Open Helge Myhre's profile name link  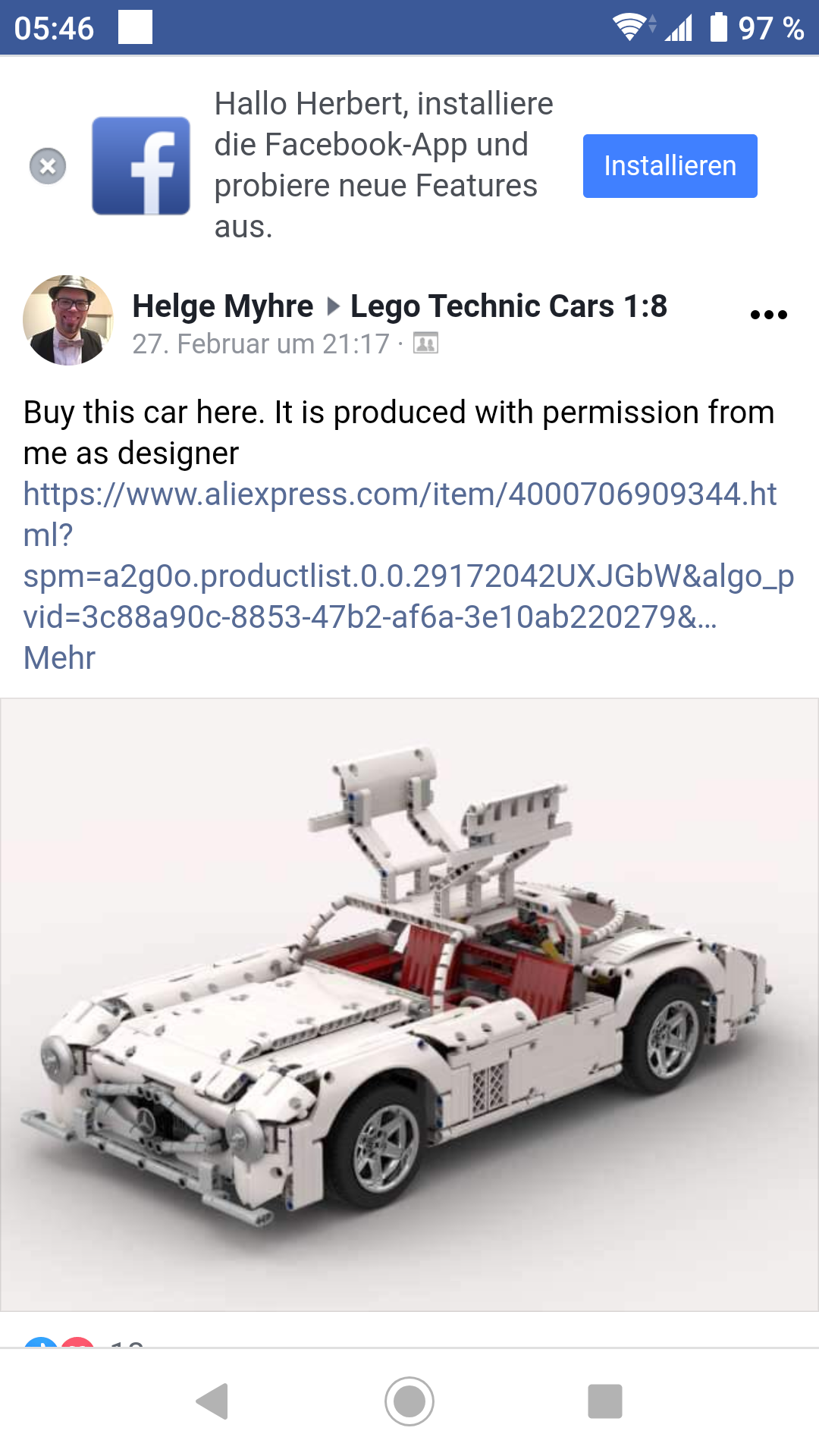222,306
